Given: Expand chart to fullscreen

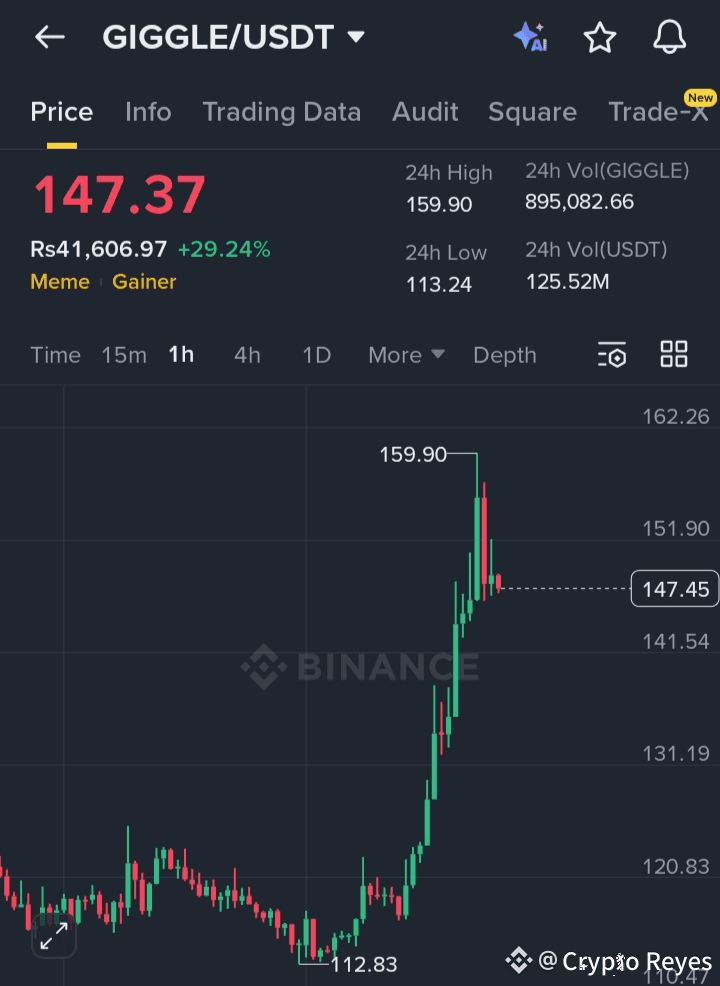Looking at the screenshot, I should 54,936.
